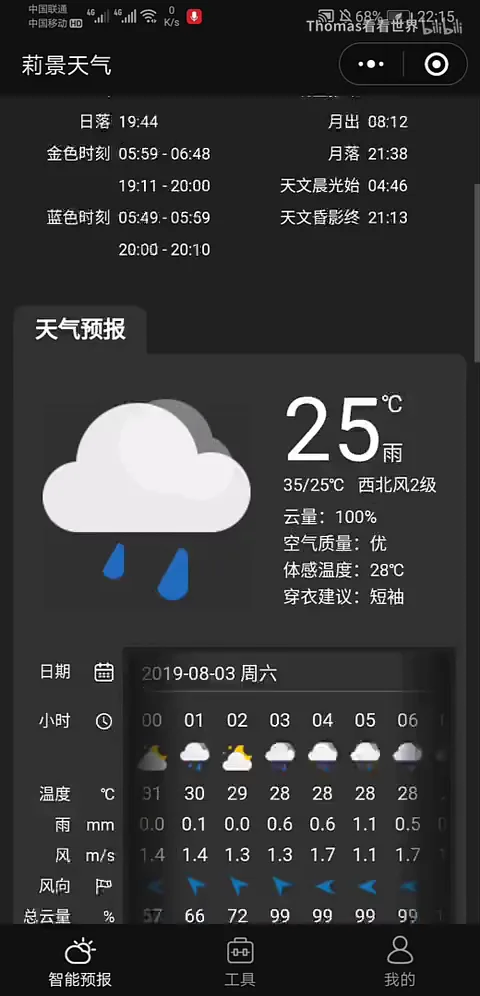The image size is (480, 996).
Task: Open the 我的 tab
Action: point(400,962)
